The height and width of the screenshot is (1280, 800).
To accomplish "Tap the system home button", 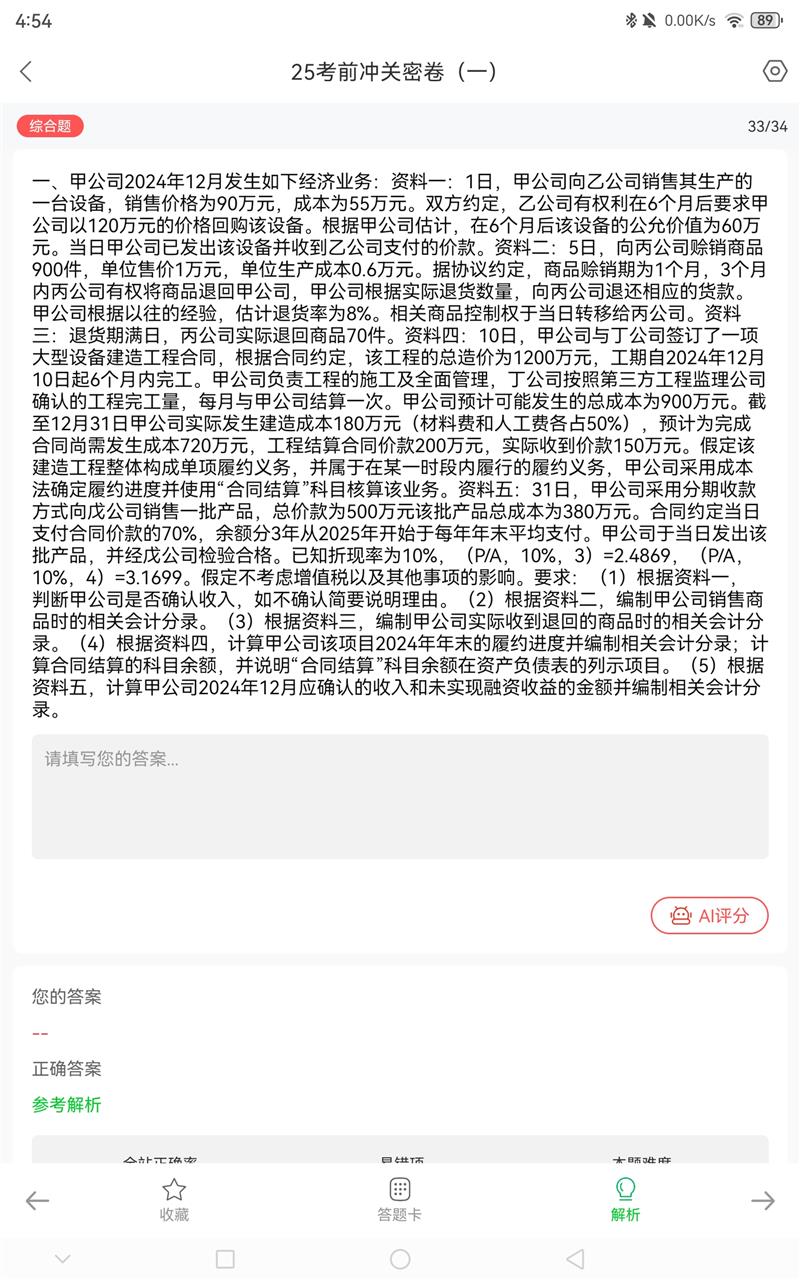I will coord(400,1259).
